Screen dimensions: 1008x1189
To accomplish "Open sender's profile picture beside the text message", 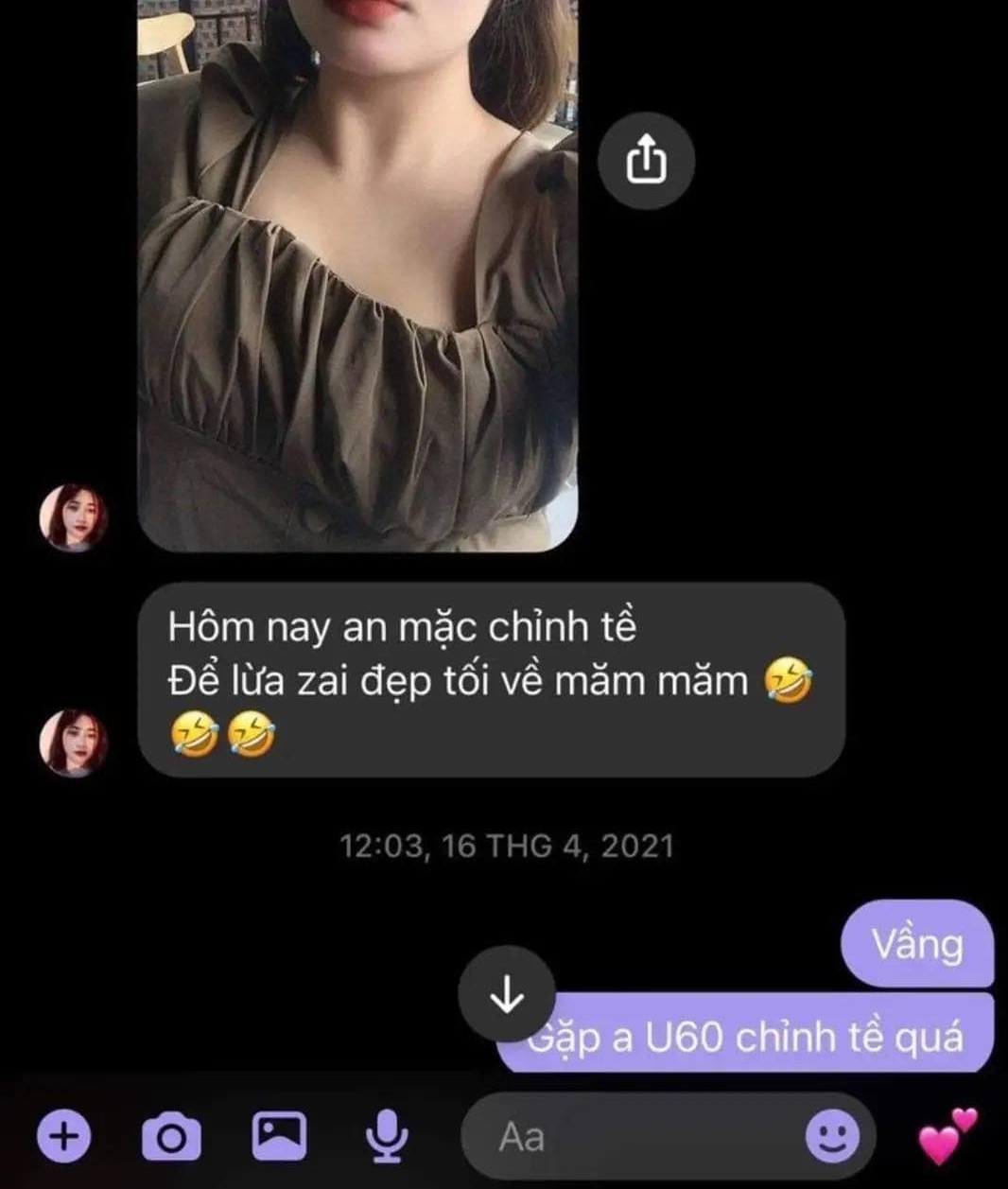I will [73, 743].
